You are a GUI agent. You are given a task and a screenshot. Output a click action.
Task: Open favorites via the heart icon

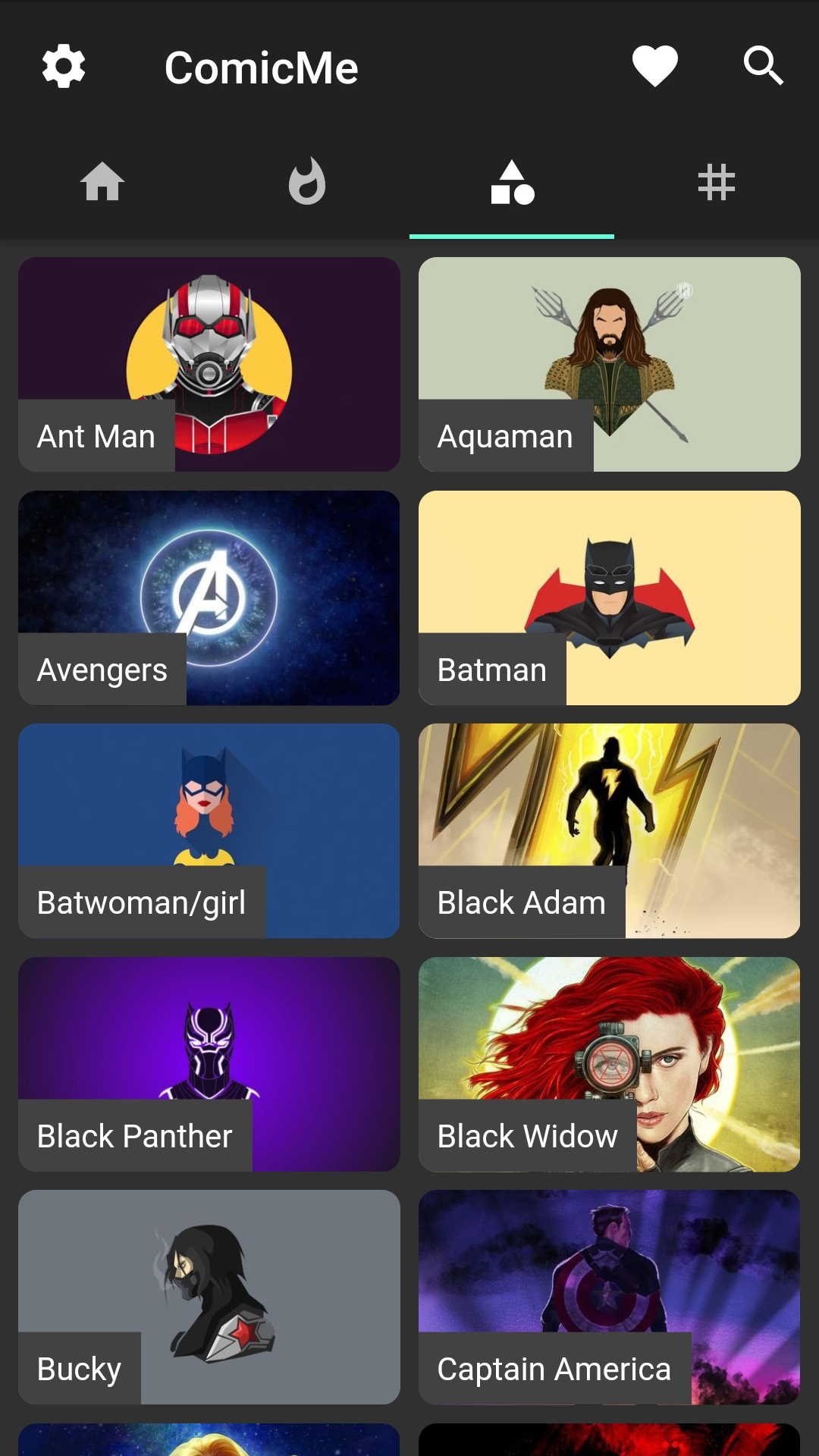pyautogui.click(x=654, y=67)
